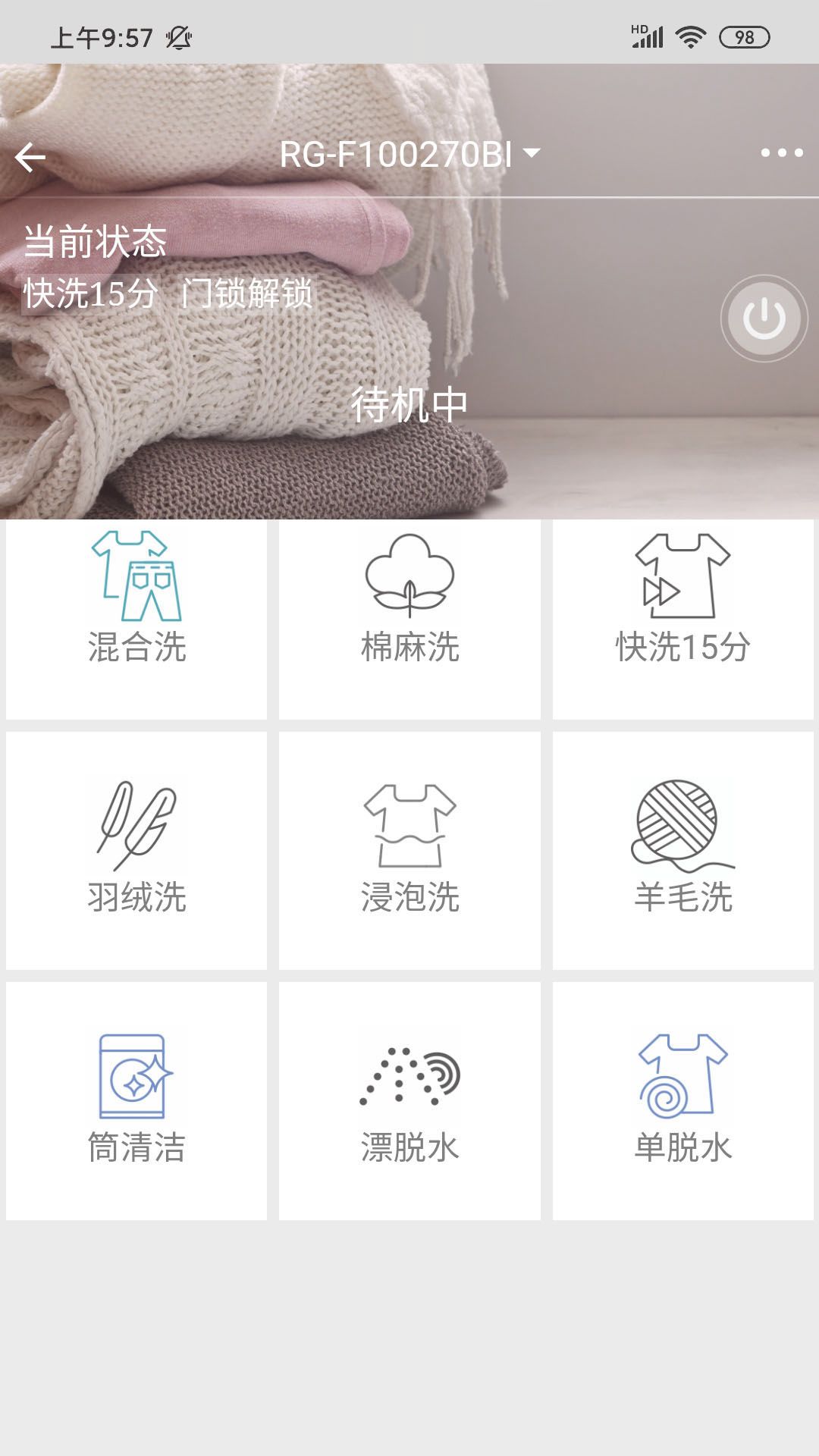Select the 羽绒洗 wash program
819x1456 pixels.
[x=136, y=849]
